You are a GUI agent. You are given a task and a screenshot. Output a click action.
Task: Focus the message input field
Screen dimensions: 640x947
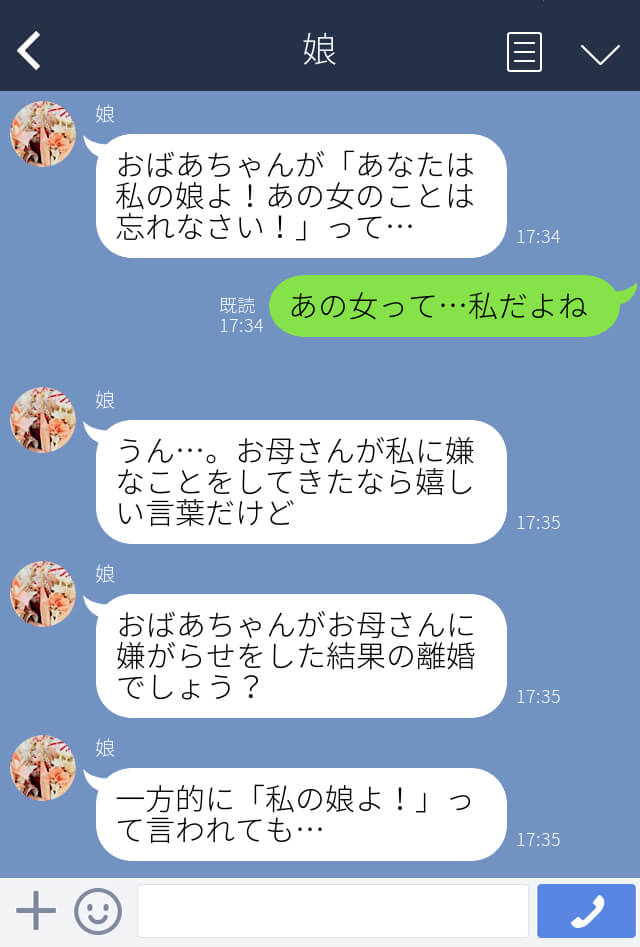332,911
